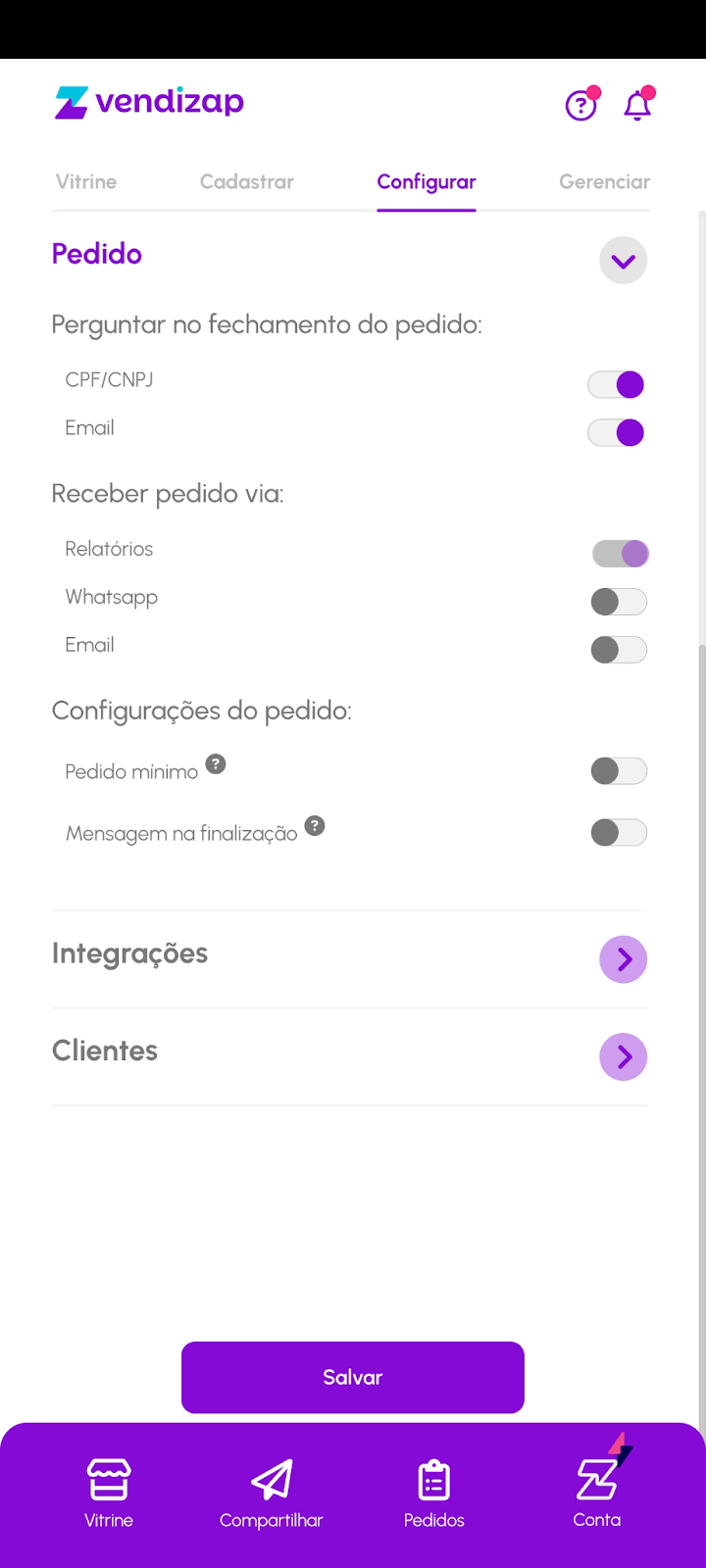Viewport: 706px width, 1568px height.
Task: Save settings with Salvar
Action: (353, 1377)
